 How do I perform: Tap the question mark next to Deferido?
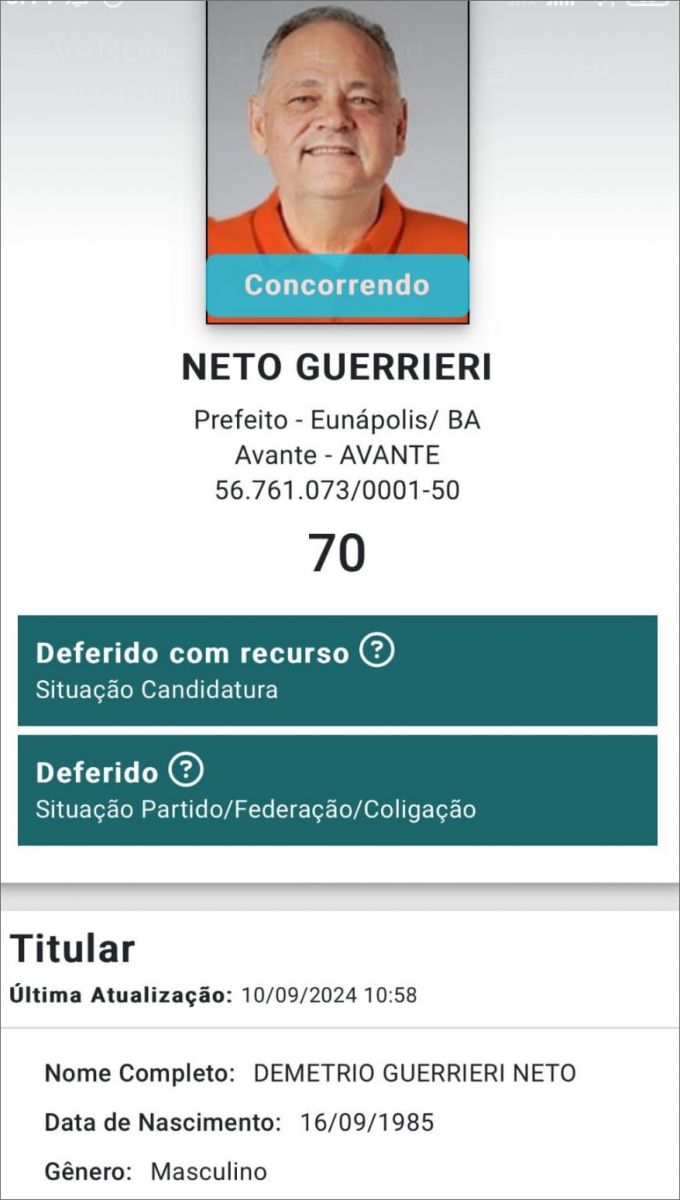[186, 770]
